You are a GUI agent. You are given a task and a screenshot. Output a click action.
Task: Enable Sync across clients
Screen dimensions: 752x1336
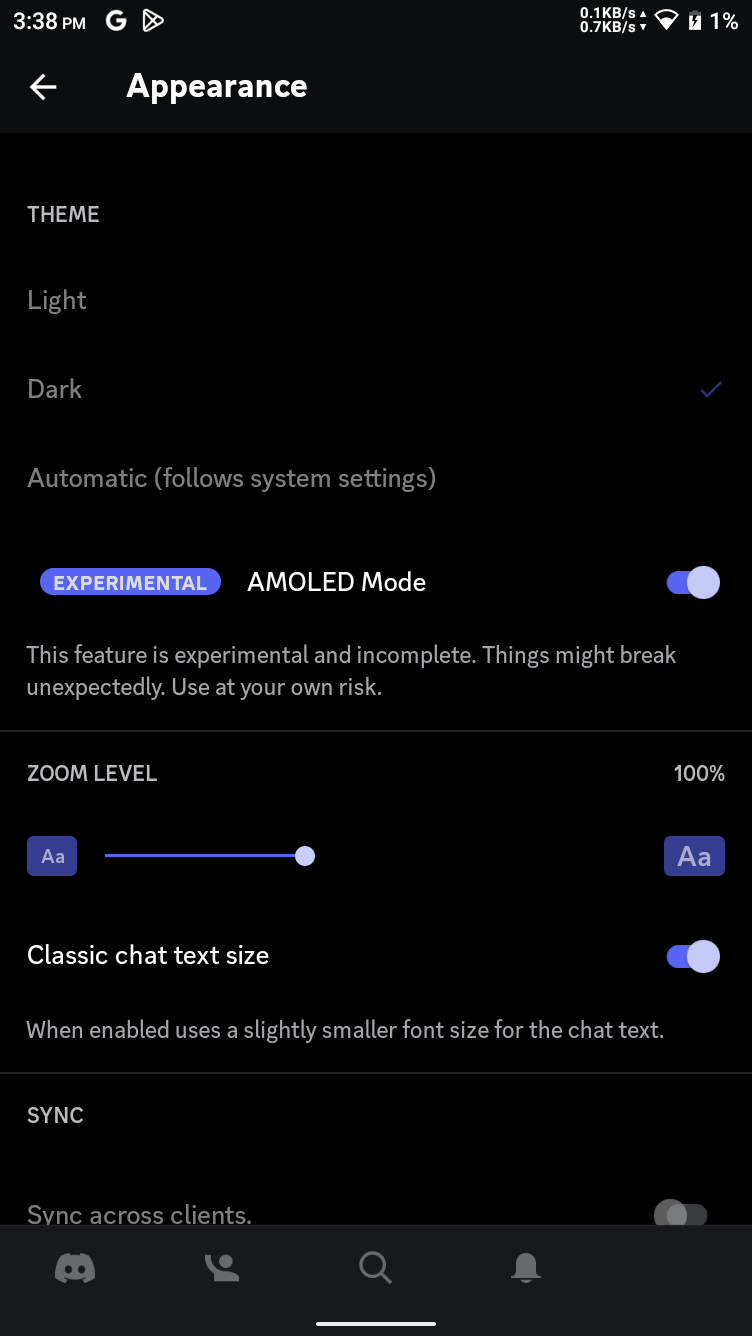[x=680, y=1214]
